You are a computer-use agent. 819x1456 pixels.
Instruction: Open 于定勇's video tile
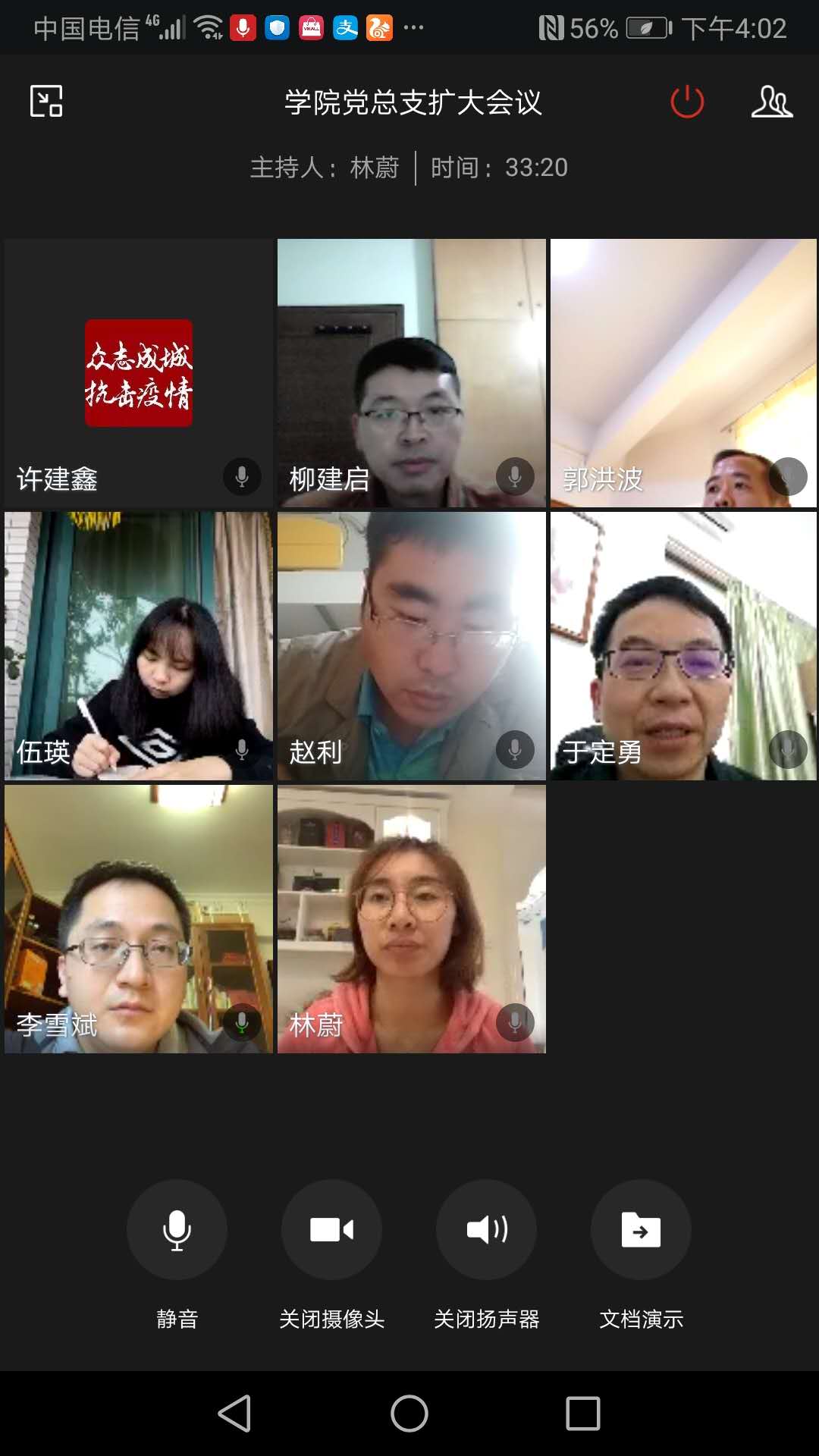[x=683, y=645]
